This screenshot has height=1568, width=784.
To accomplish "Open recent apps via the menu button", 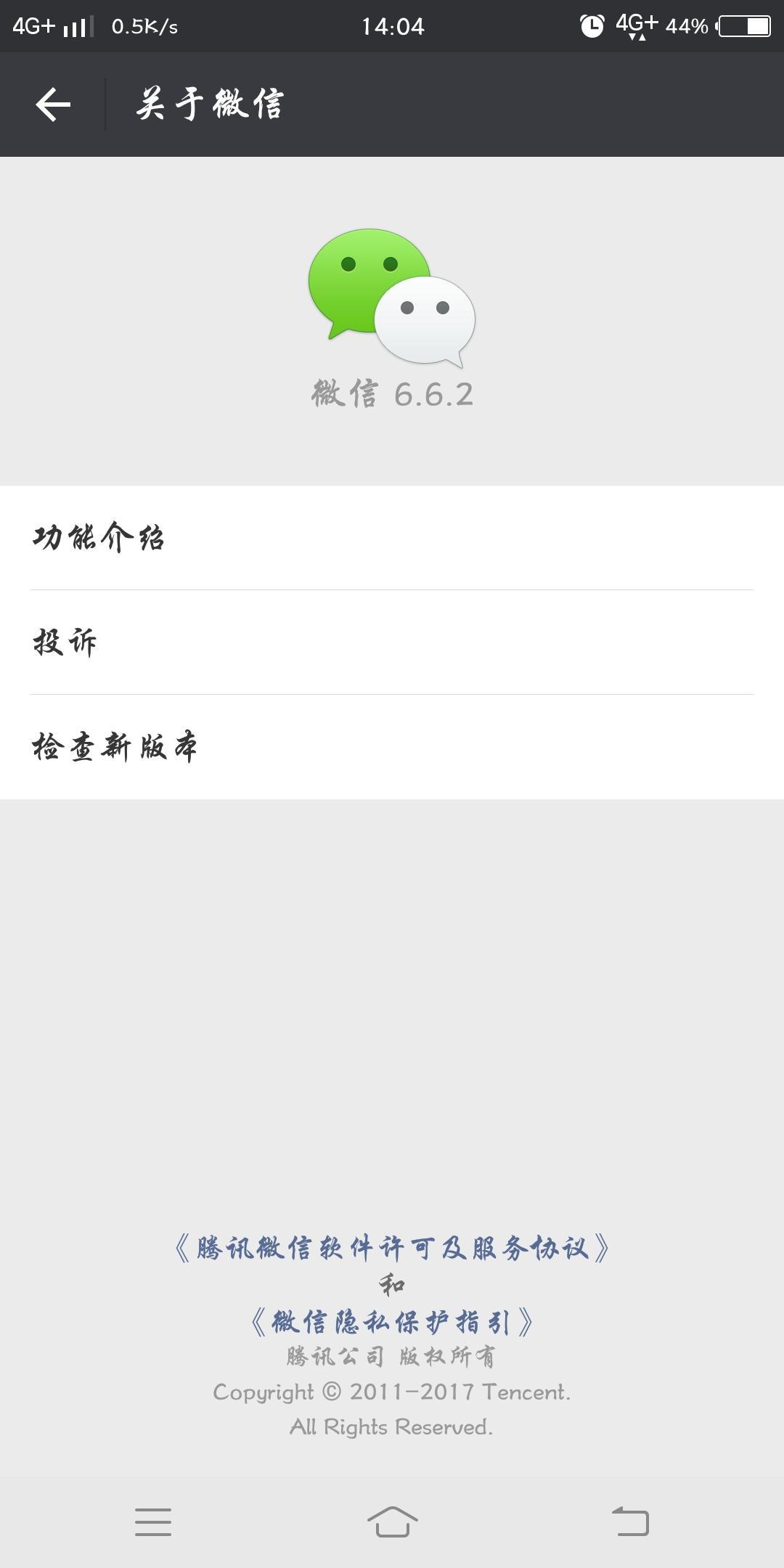I will click(x=153, y=1522).
